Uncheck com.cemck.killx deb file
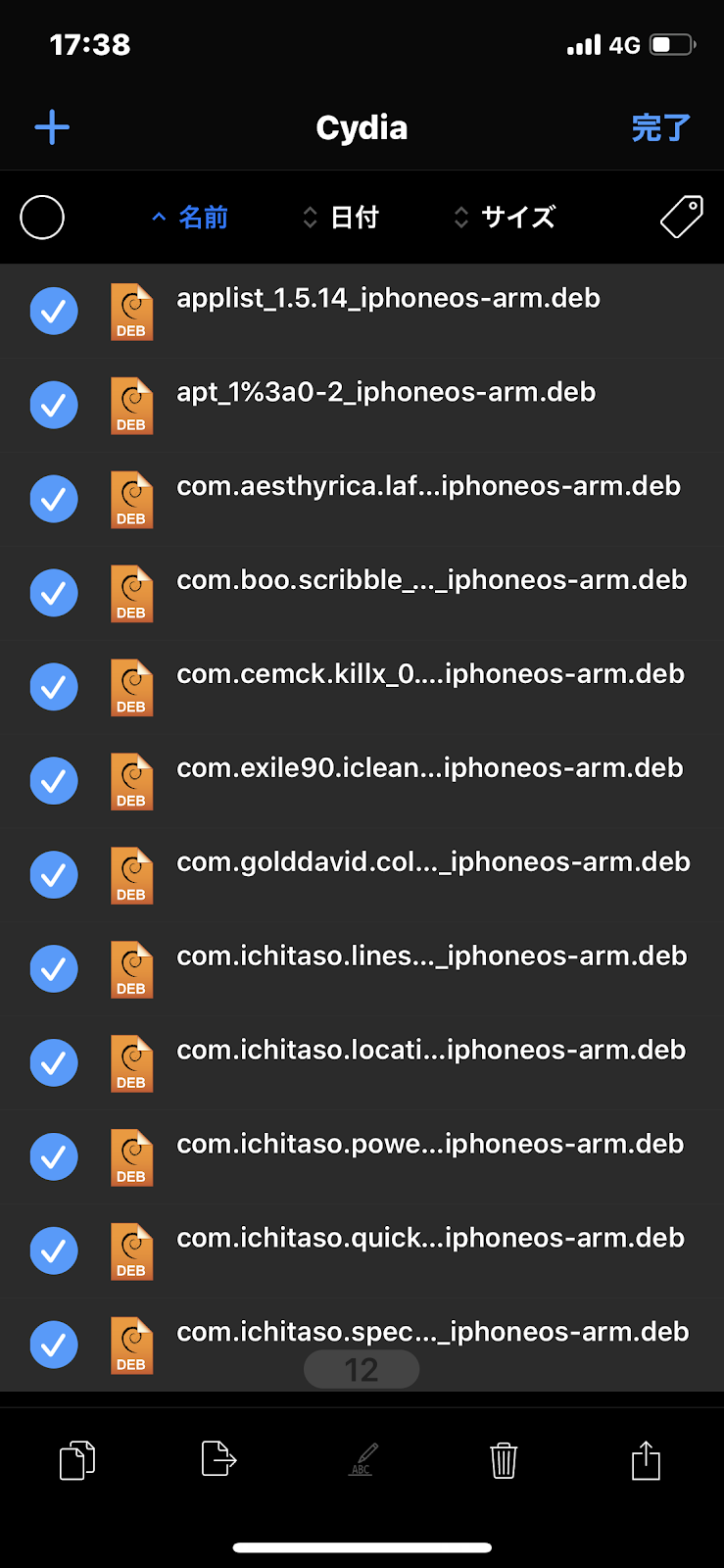Viewport: 724px width, 1568px height. pyautogui.click(x=54, y=687)
